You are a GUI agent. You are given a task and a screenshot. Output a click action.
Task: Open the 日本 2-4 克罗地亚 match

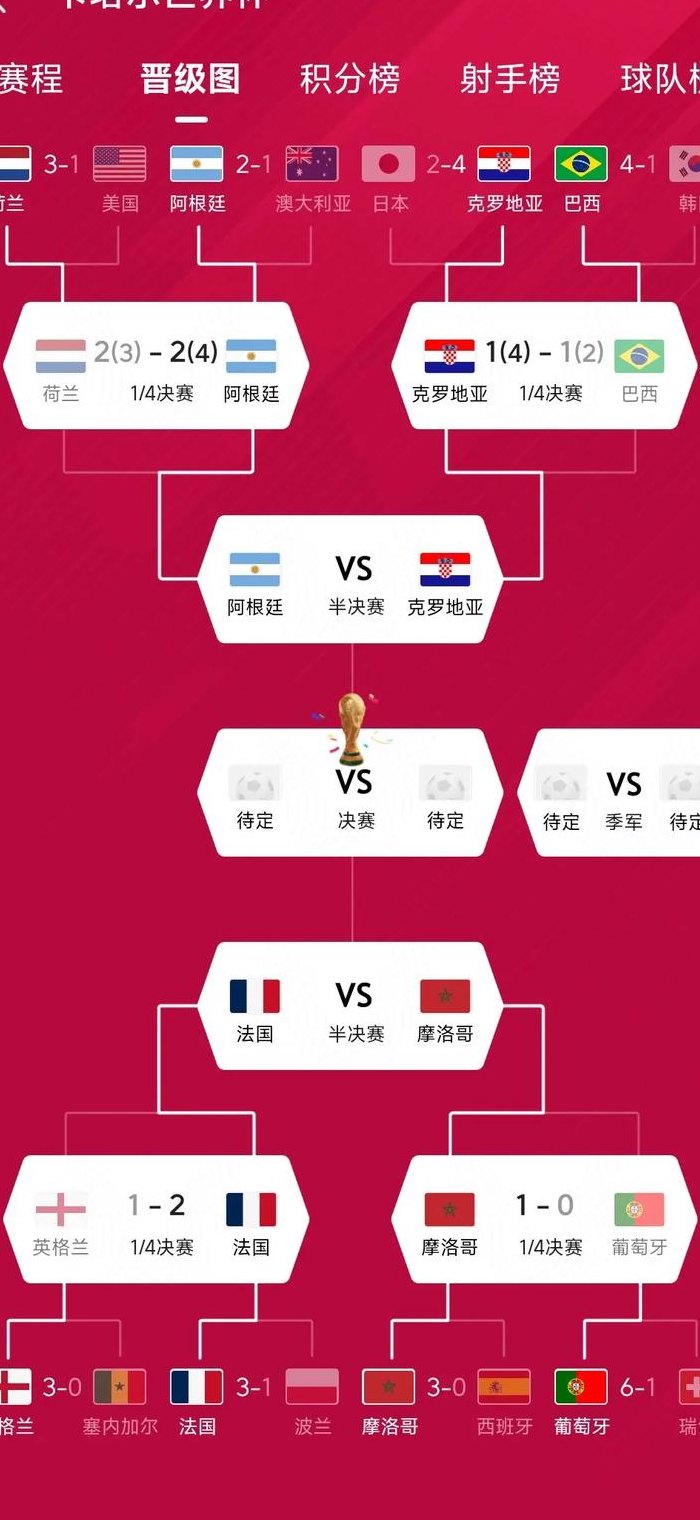tap(446, 180)
